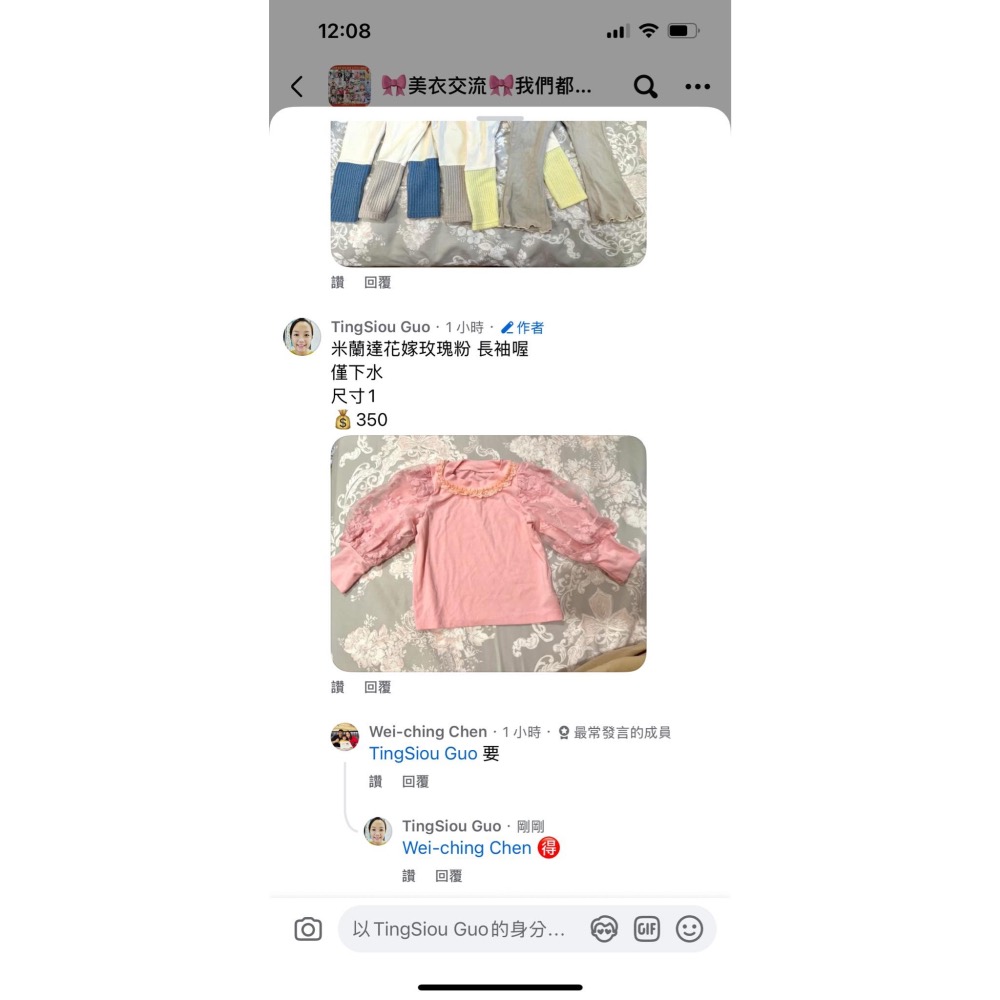
Task: Open the leggings photo at top
Action: [488, 192]
